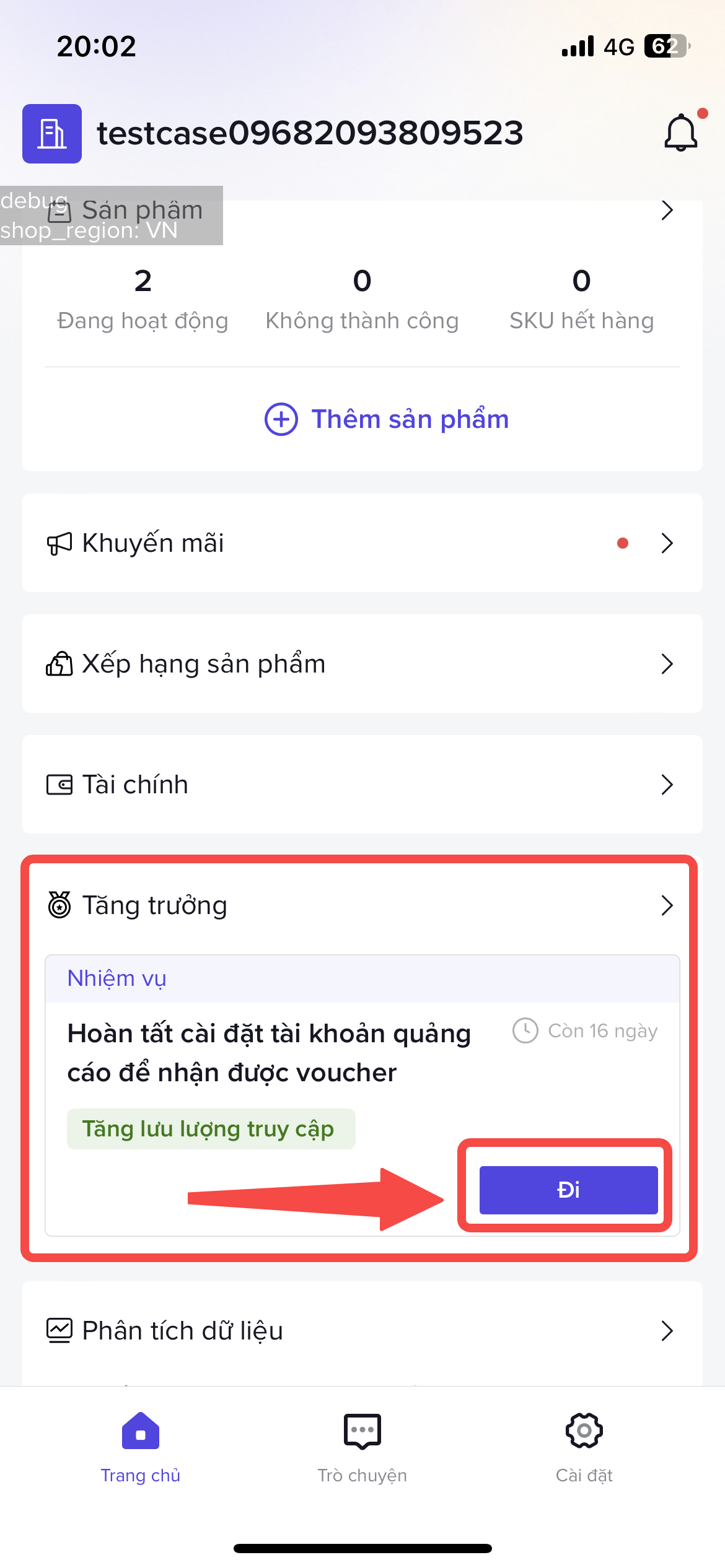Open the Tăng trưởng section
The width and height of the screenshot is (725, 1568).
362,905
